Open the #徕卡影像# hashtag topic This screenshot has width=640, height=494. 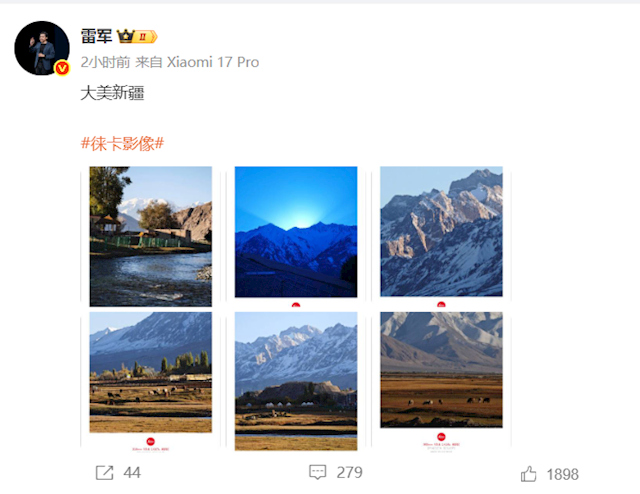(122, 143)
